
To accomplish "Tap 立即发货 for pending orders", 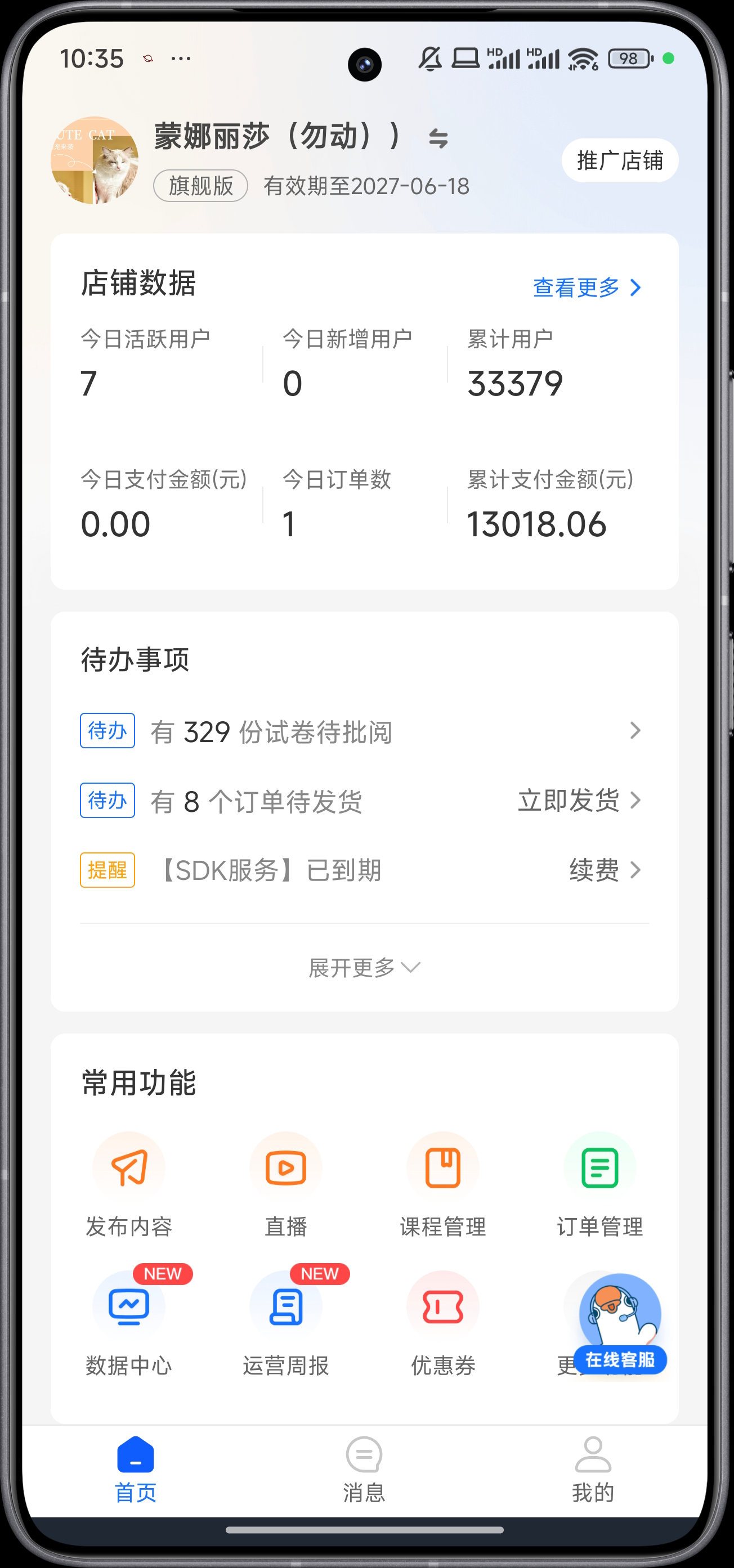I will [579, 800].
